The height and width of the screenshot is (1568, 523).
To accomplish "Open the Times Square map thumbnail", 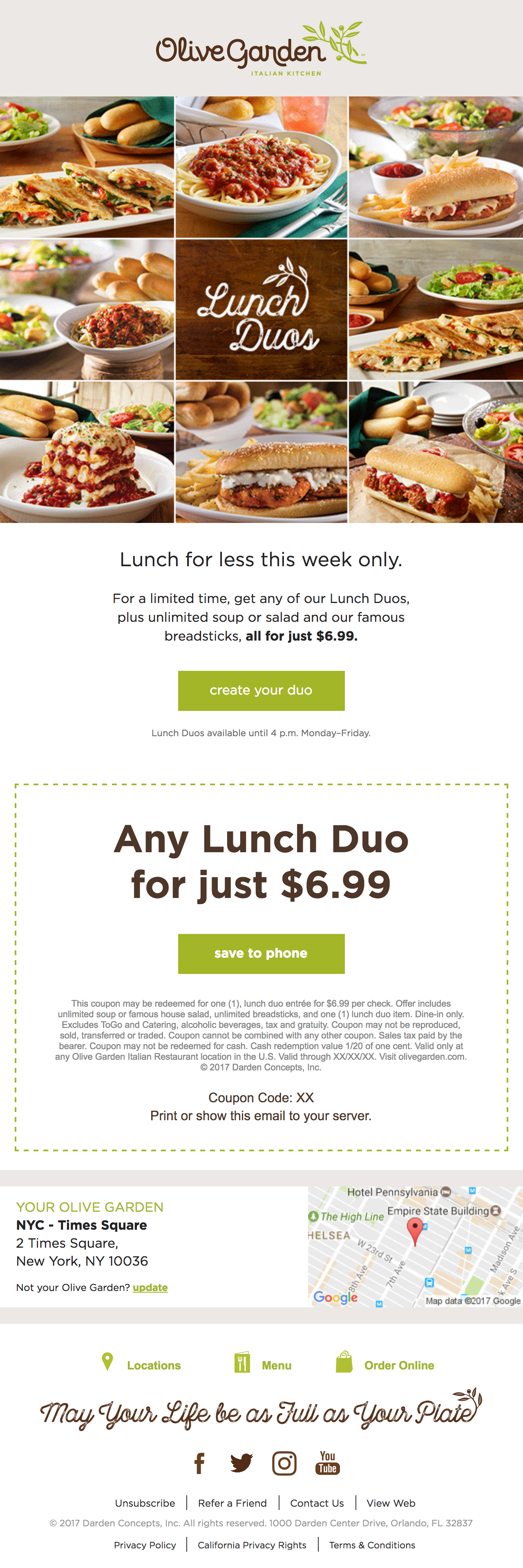I will [415, 1246].
